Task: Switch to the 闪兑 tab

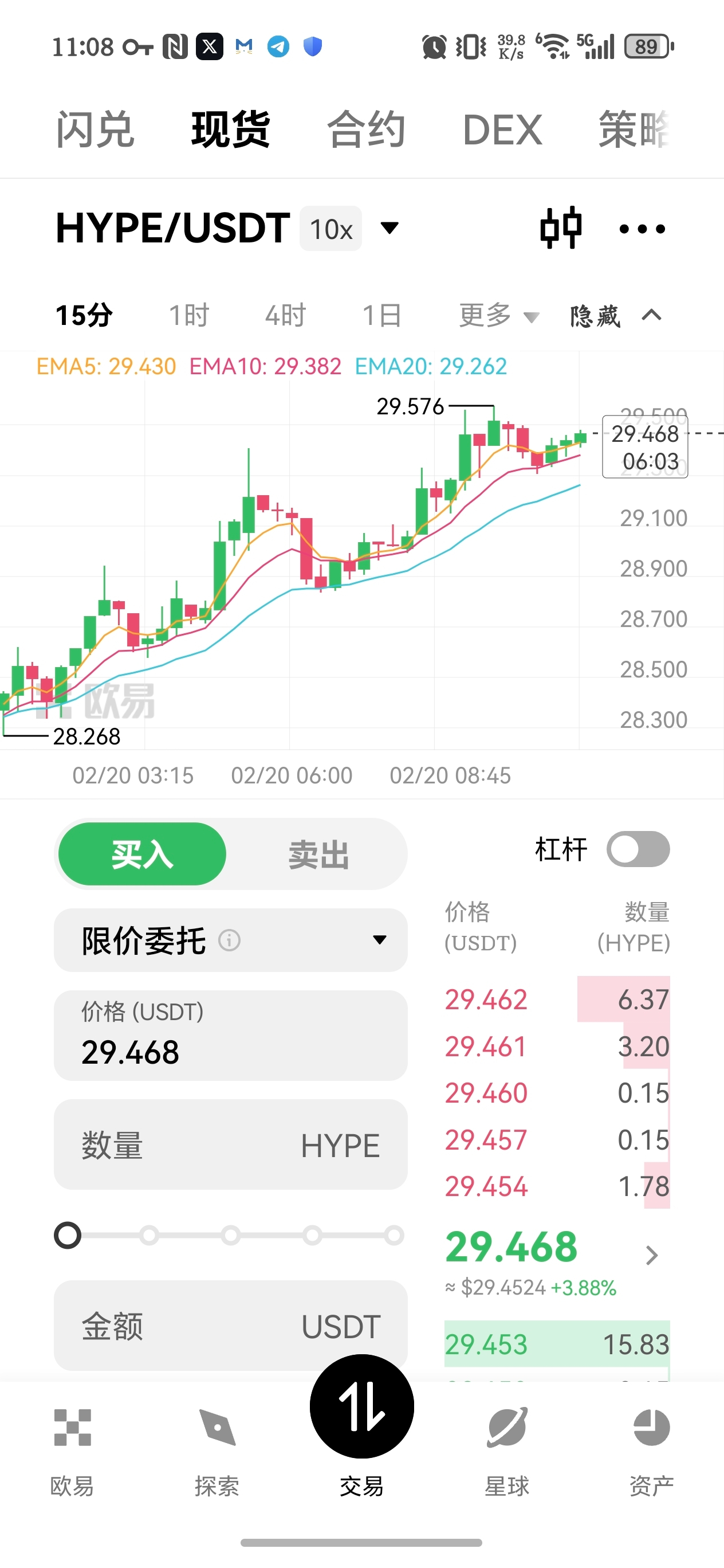Action: click(x=95, y=130)
